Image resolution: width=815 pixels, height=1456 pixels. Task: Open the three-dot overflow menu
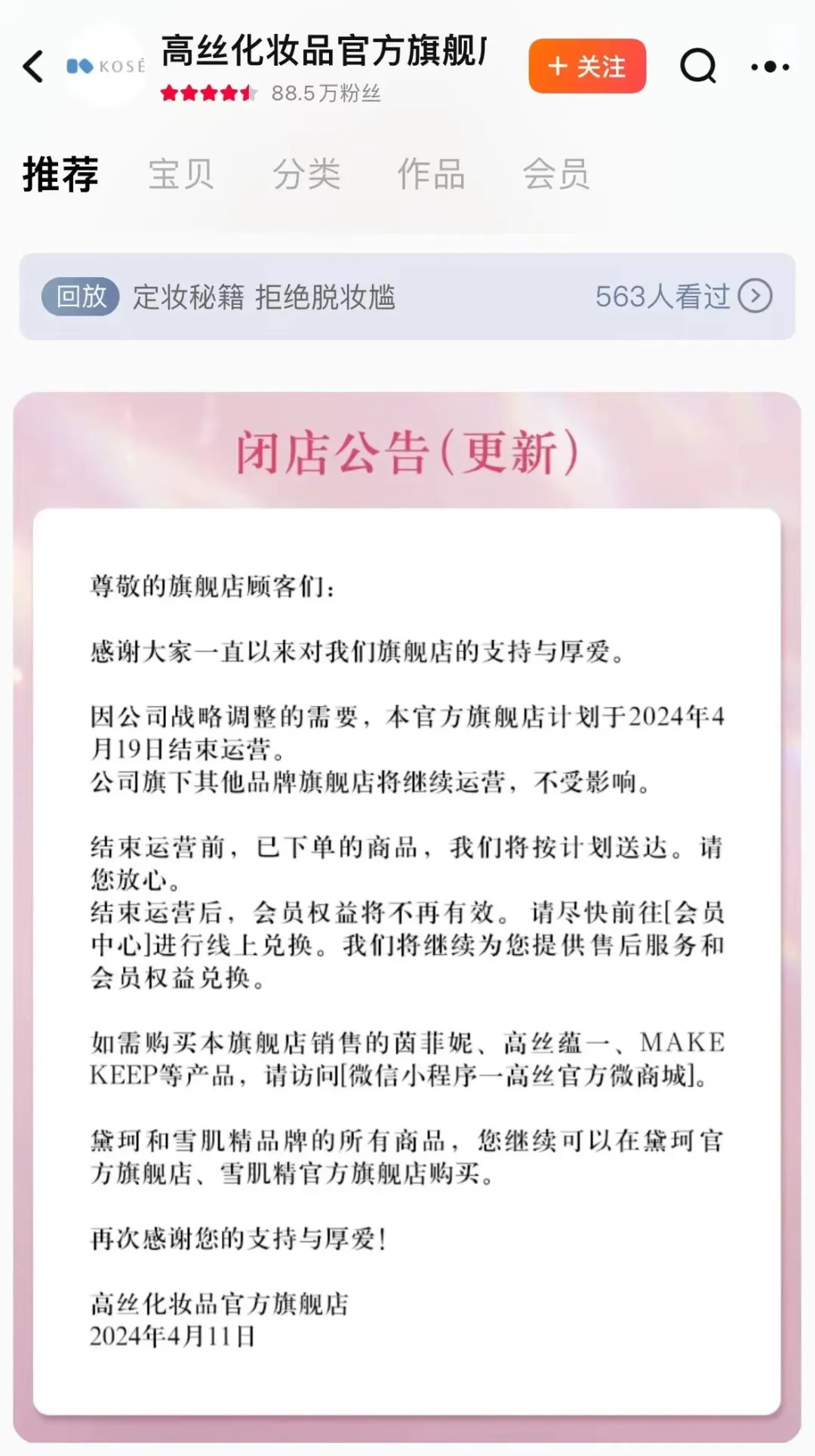pos(770,66)
